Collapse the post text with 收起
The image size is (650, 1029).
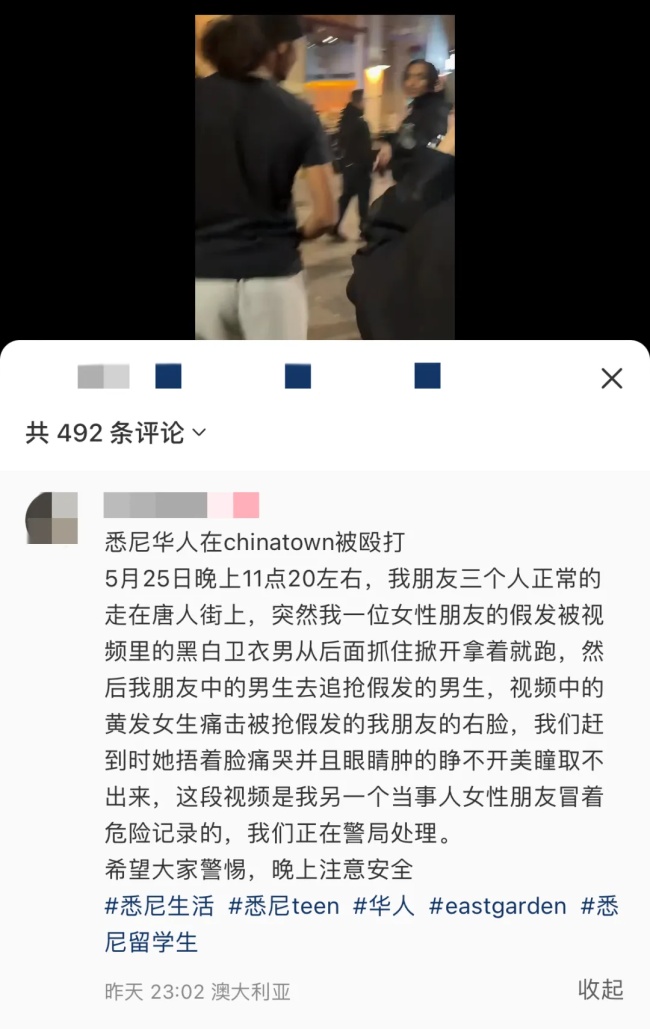point(600,989)
